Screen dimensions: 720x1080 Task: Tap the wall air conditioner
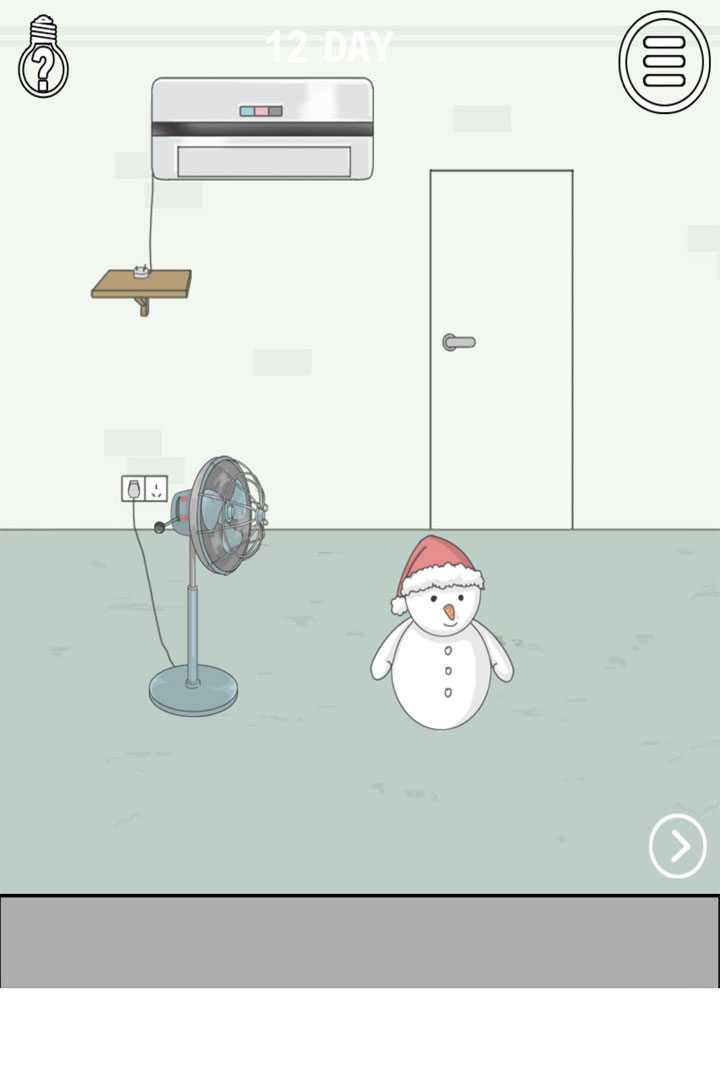point(262,128)
